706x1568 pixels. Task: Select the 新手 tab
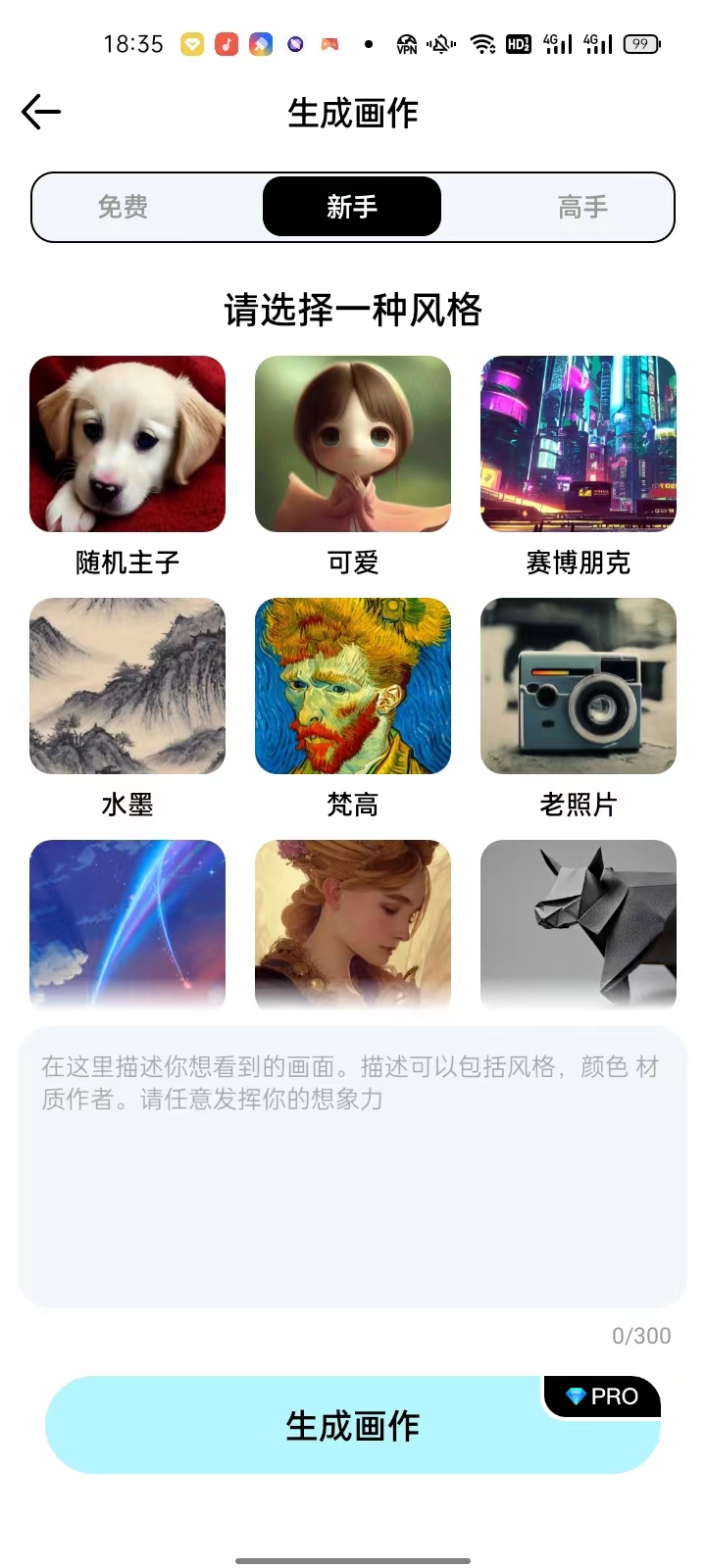pos(352,207)
